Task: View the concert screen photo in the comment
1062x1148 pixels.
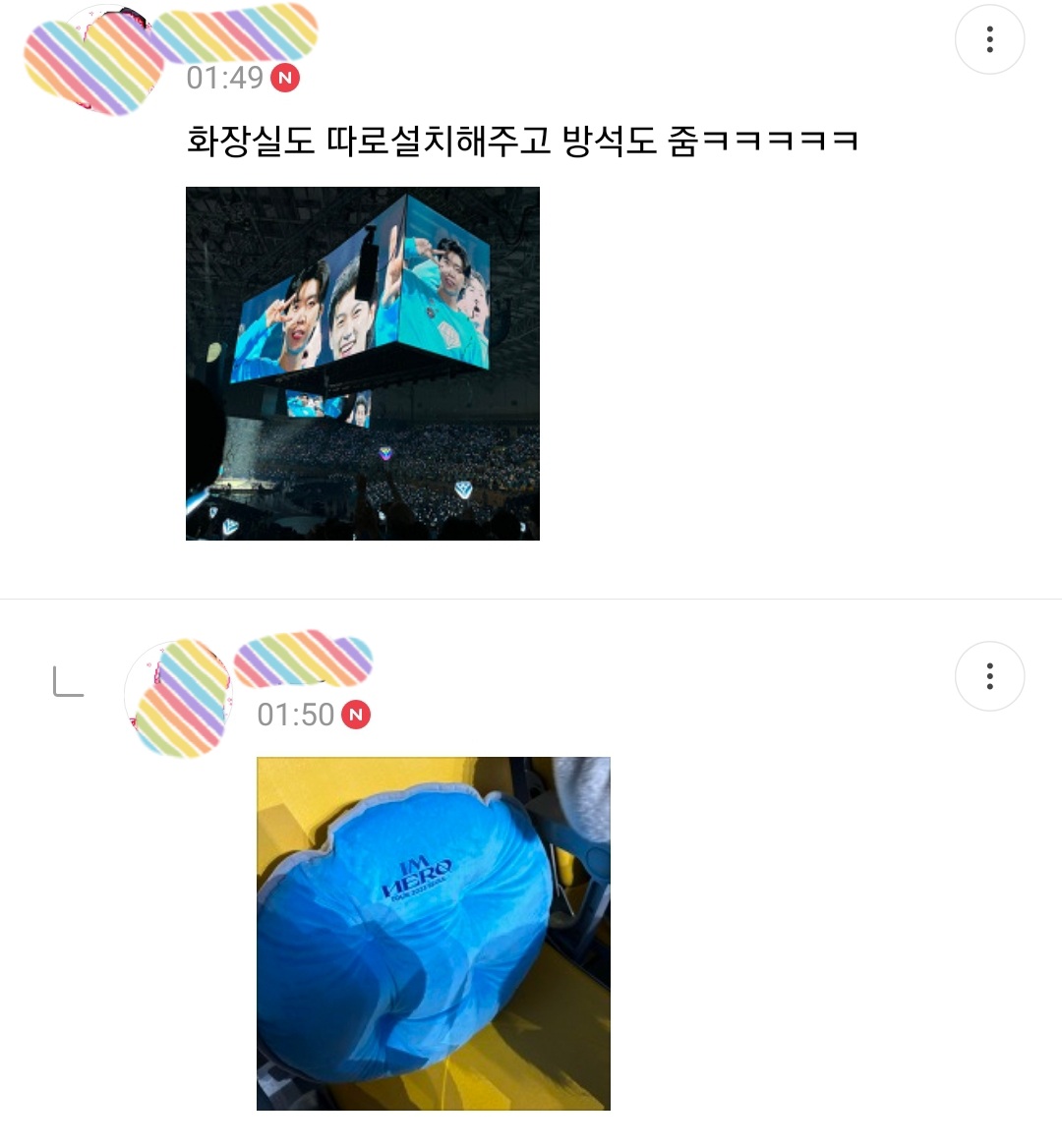Action: [363, 364]
